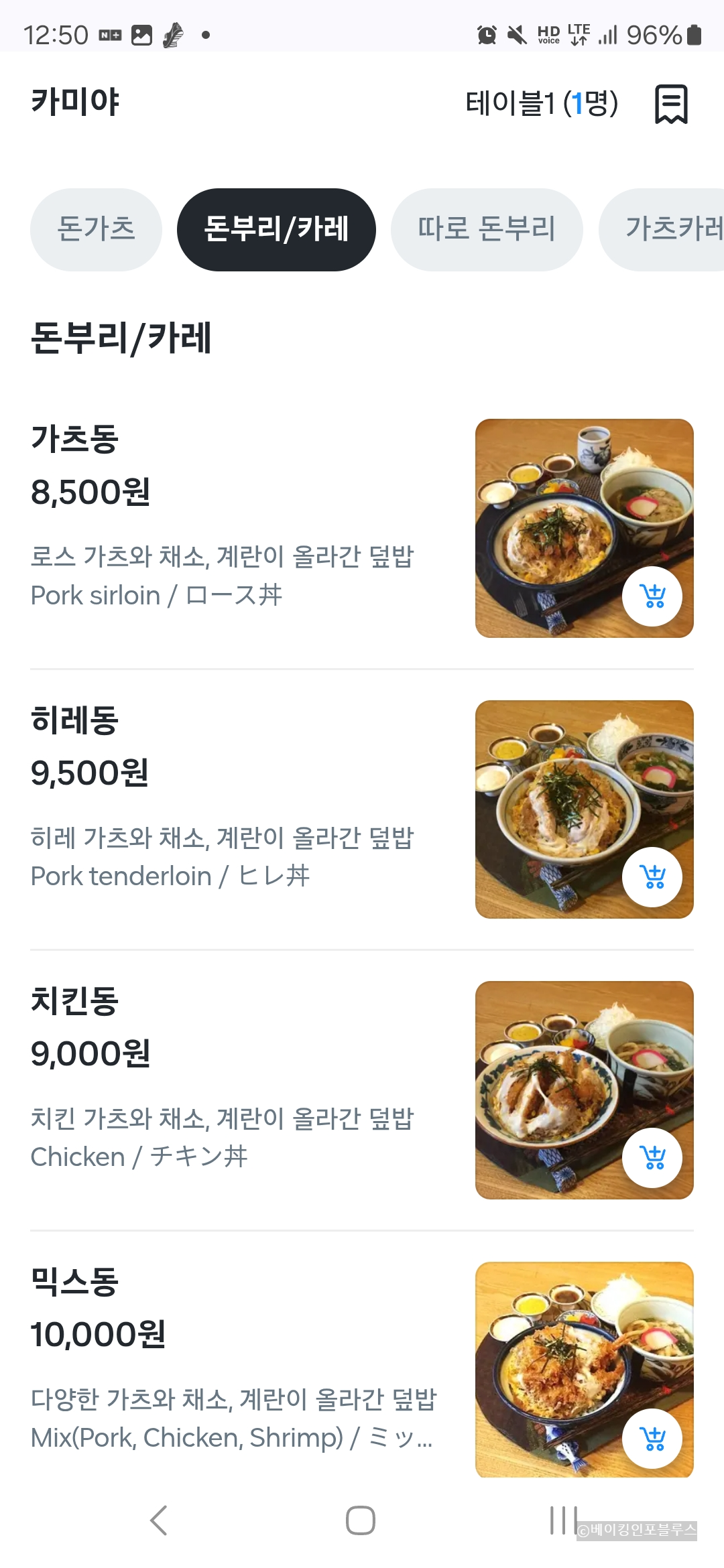Image resolution: width=724 pixels, height=1568 pixels.
Task: Add 히레동 to the cart
Action: 652,877
